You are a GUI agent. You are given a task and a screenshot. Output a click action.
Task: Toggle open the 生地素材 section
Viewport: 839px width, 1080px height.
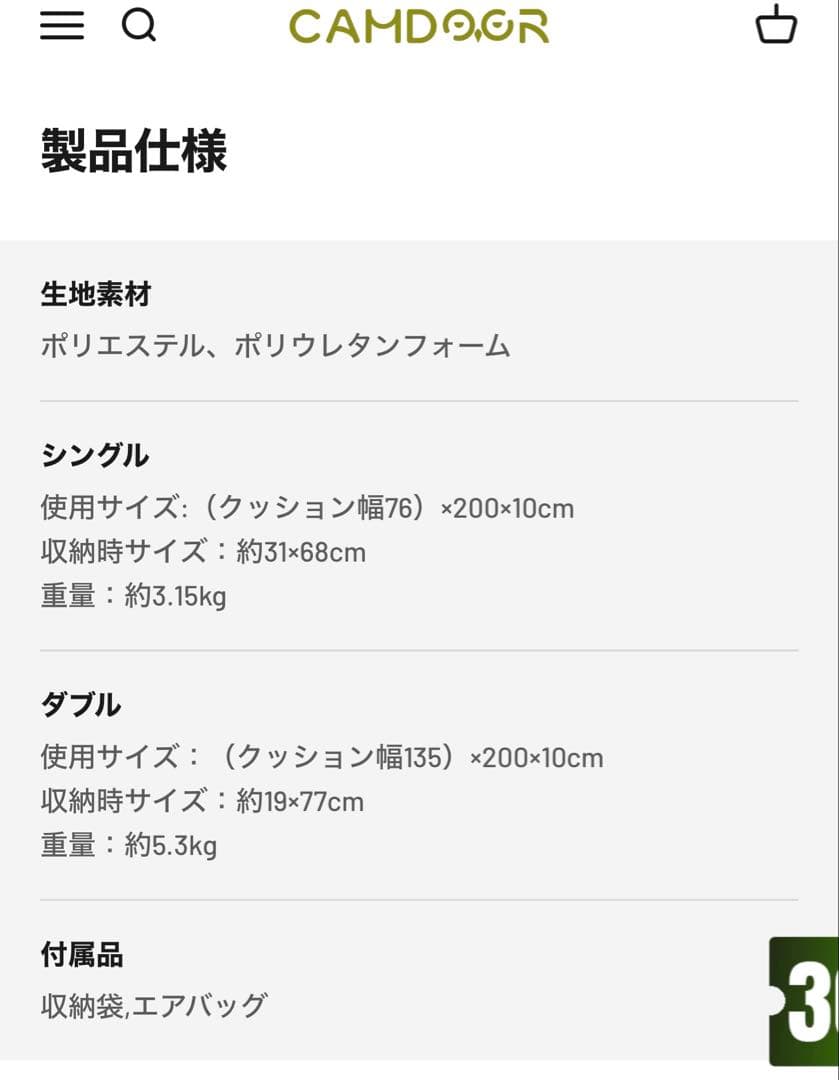[95, 292]
